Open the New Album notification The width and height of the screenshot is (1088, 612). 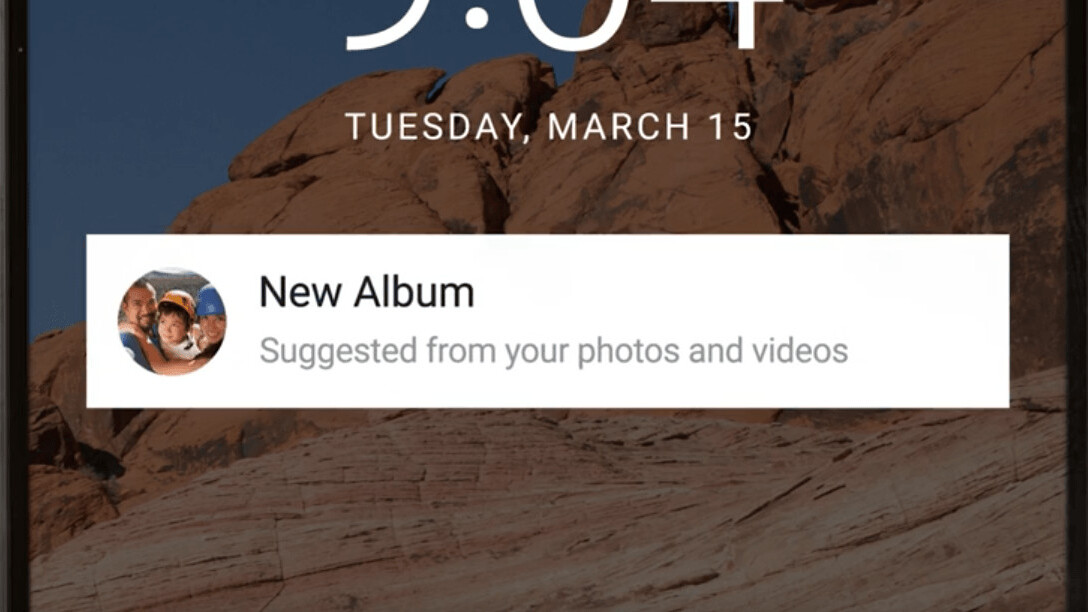547,321
